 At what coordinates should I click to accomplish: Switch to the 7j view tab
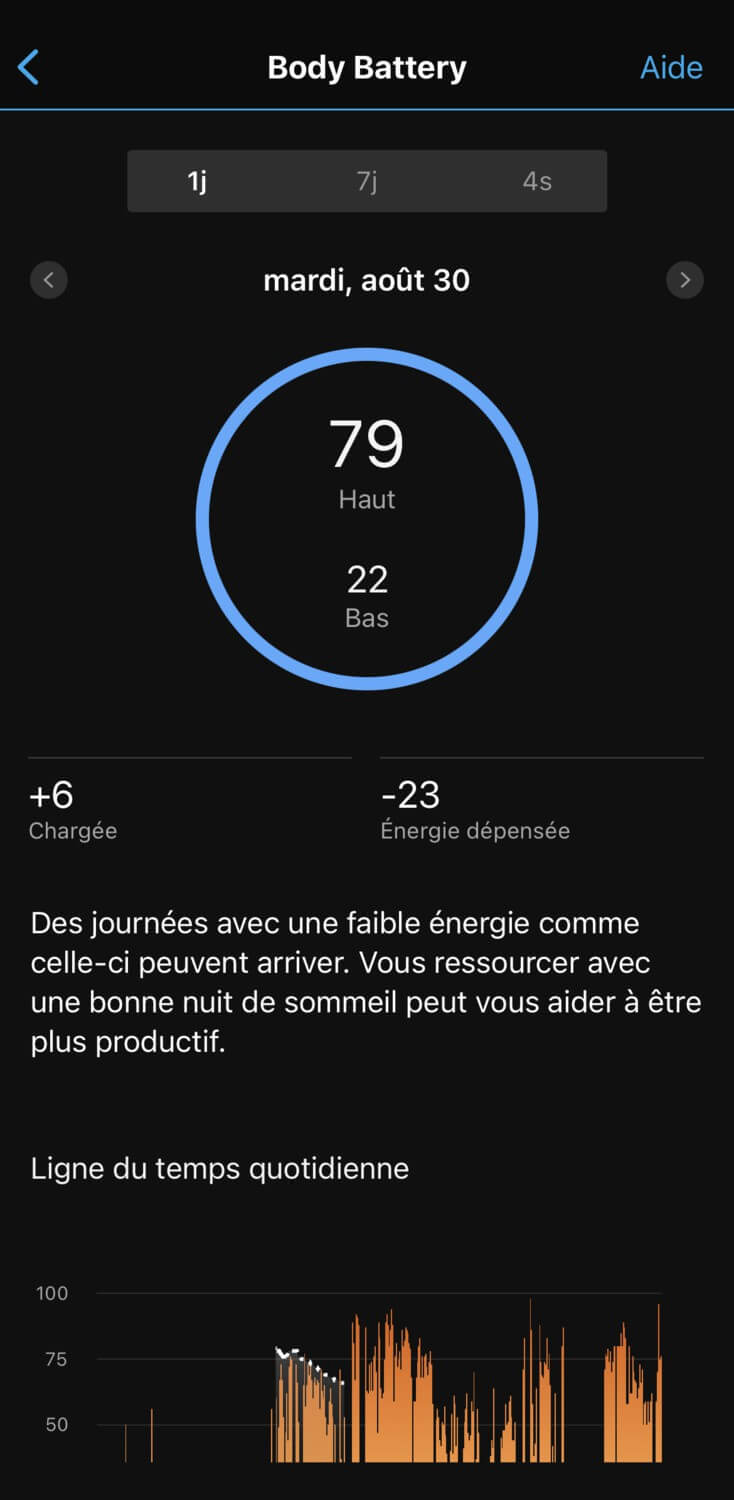367,181
